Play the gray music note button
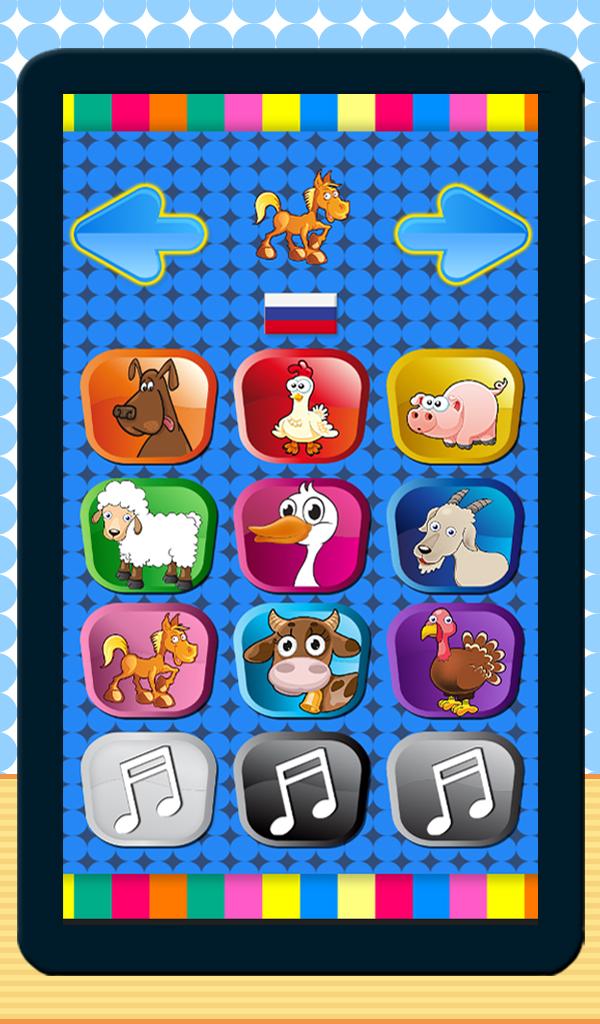The width and height of the screenshot is (600, 1024). click(455, 790)
